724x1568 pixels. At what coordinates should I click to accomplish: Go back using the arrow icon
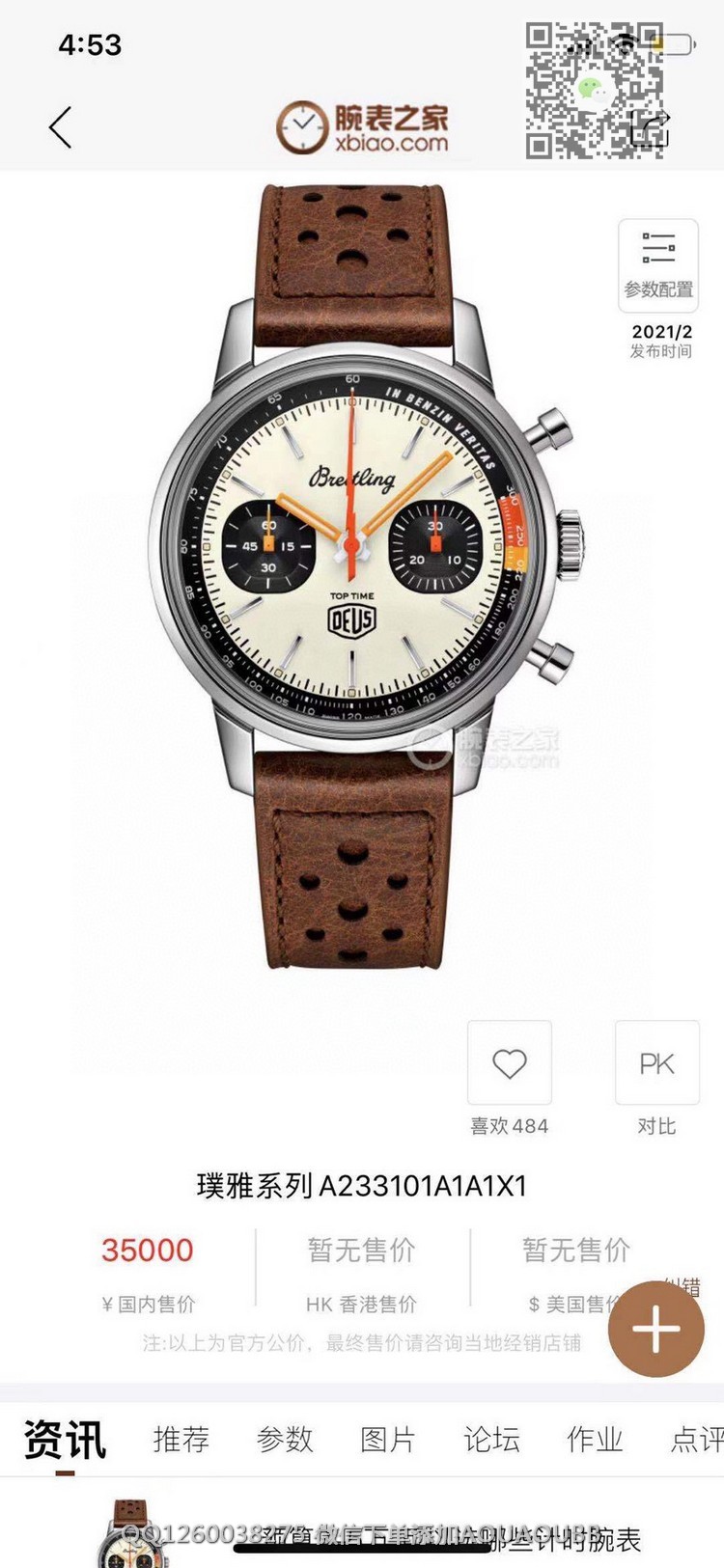(x=61, y=127)
